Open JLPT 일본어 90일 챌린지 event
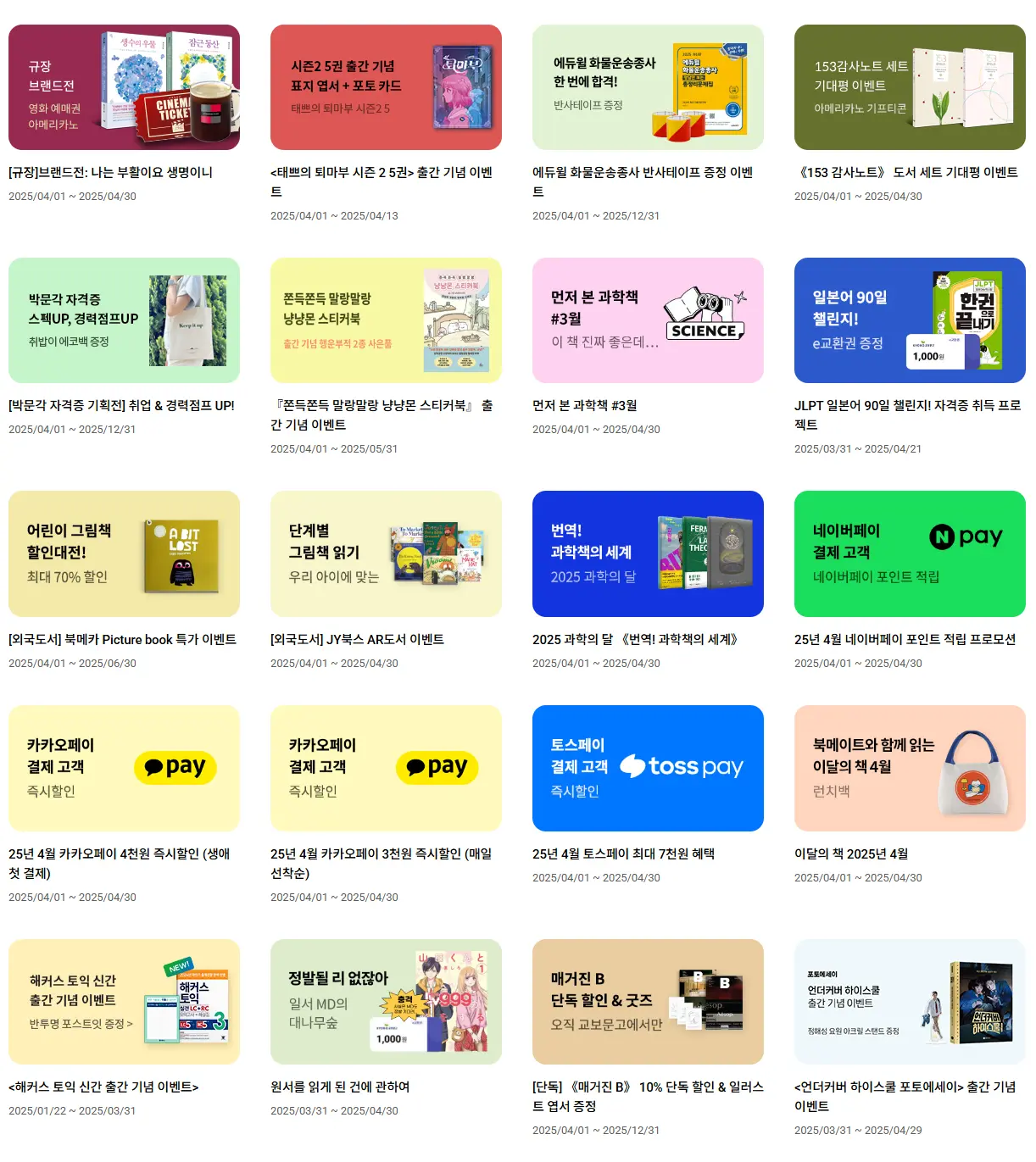 910,320
